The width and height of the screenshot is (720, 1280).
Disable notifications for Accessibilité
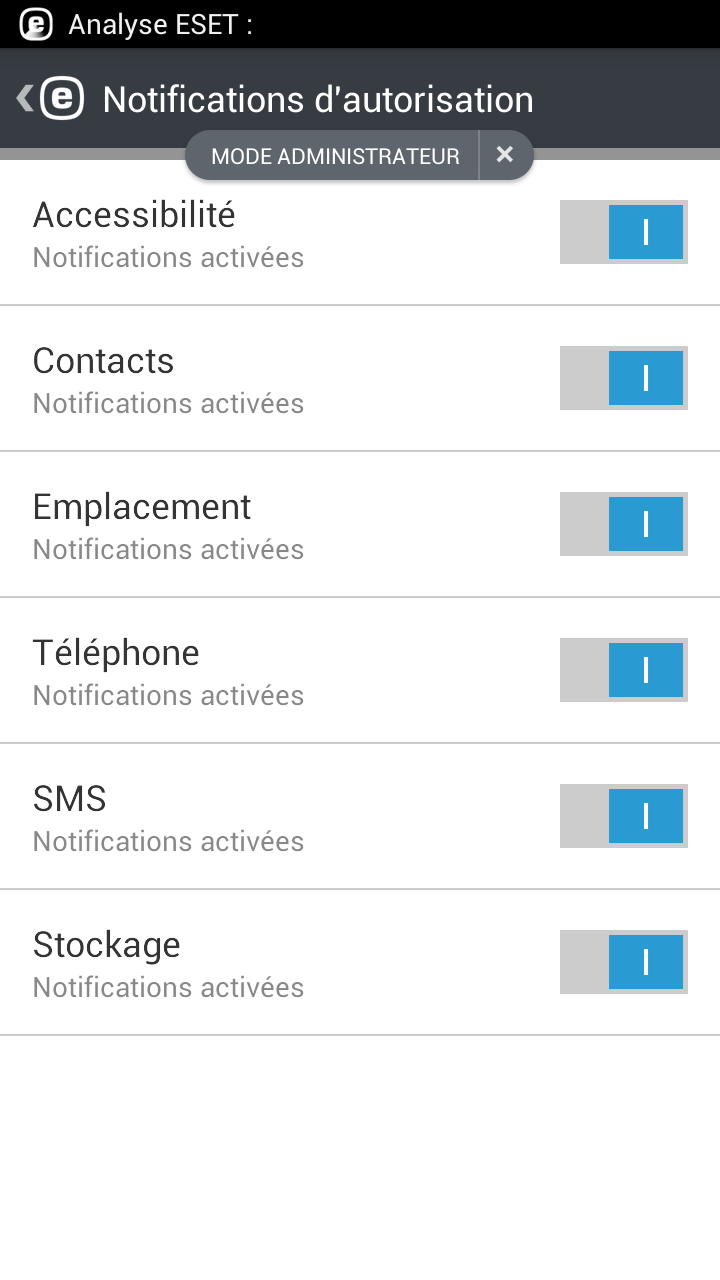(623, 232)
